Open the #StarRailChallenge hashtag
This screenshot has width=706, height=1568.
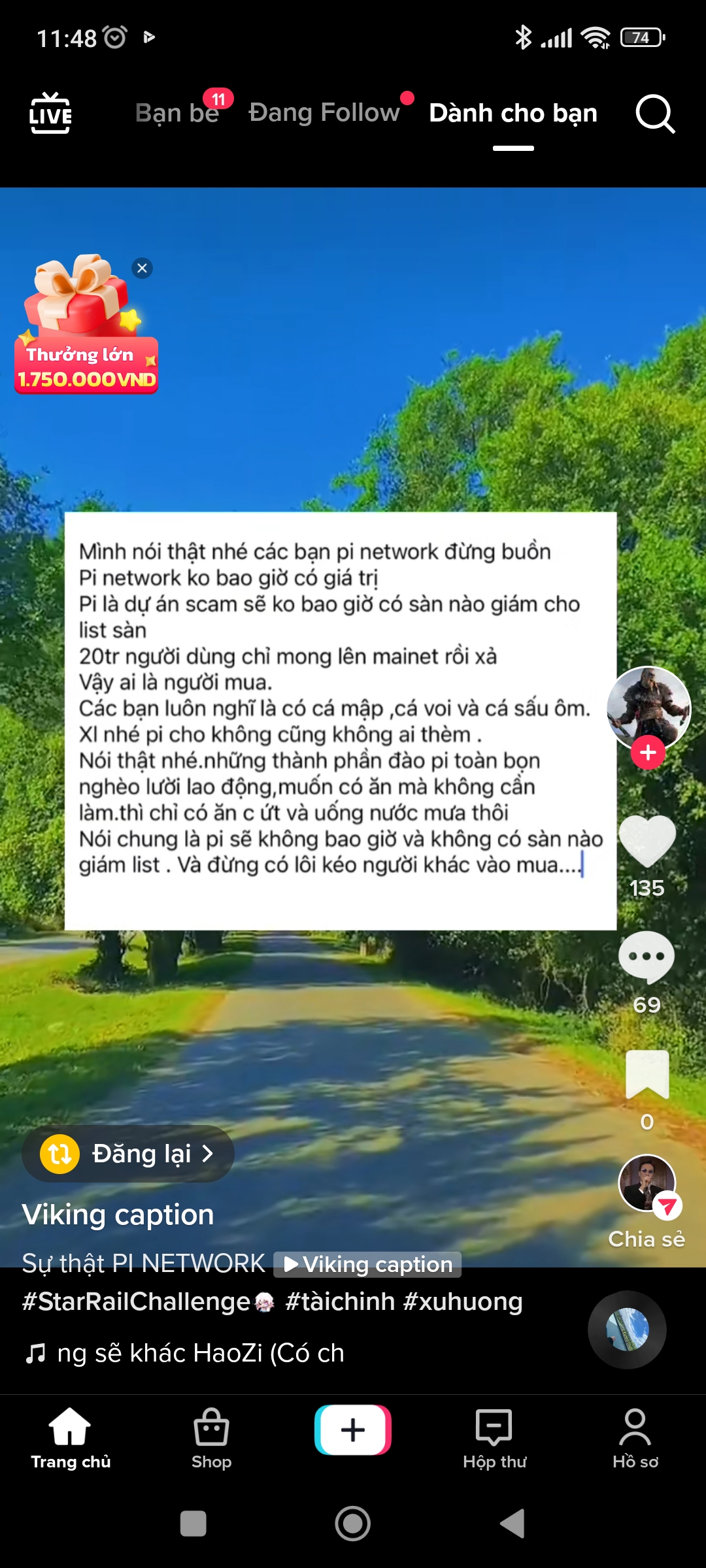(x=137, y=1302)
